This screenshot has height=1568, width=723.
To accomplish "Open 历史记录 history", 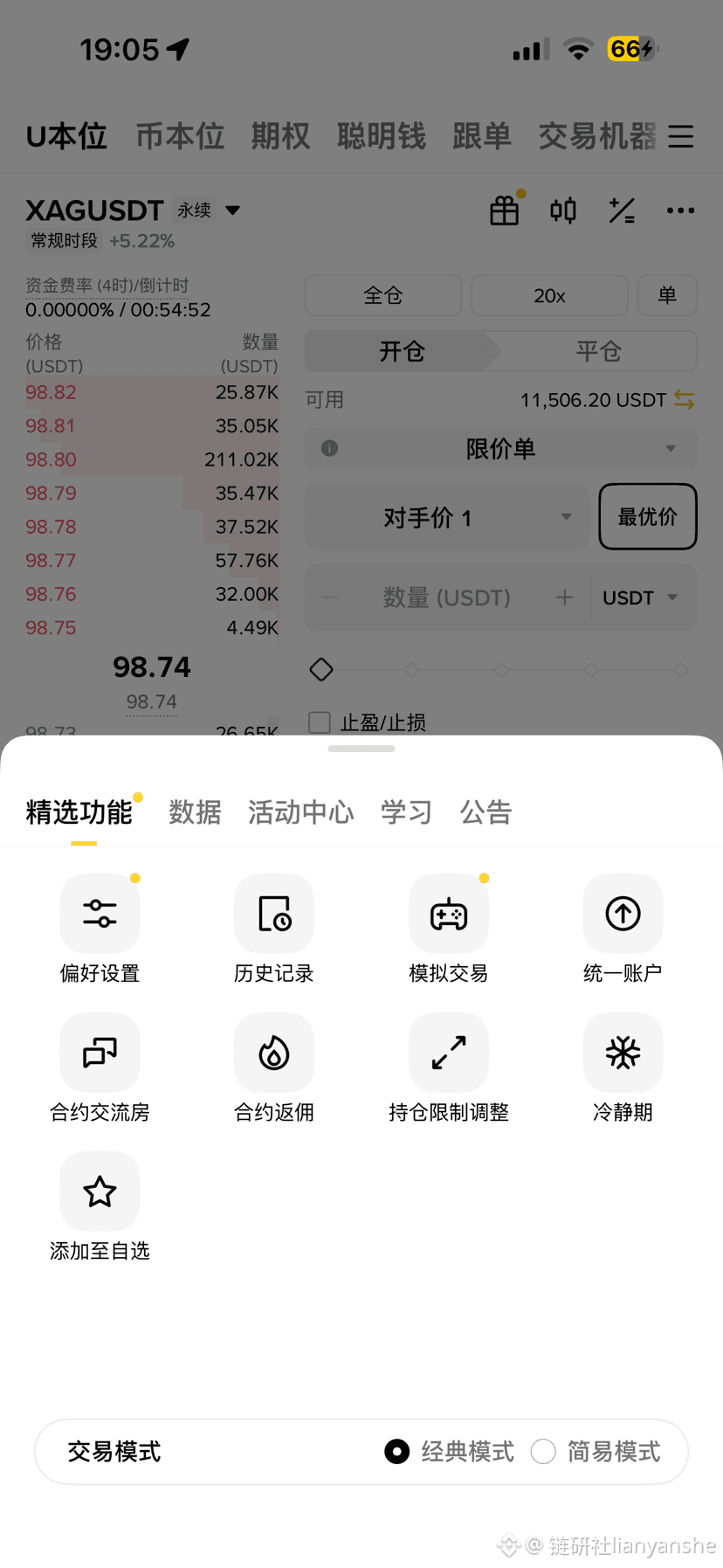I will pos(274,914).
